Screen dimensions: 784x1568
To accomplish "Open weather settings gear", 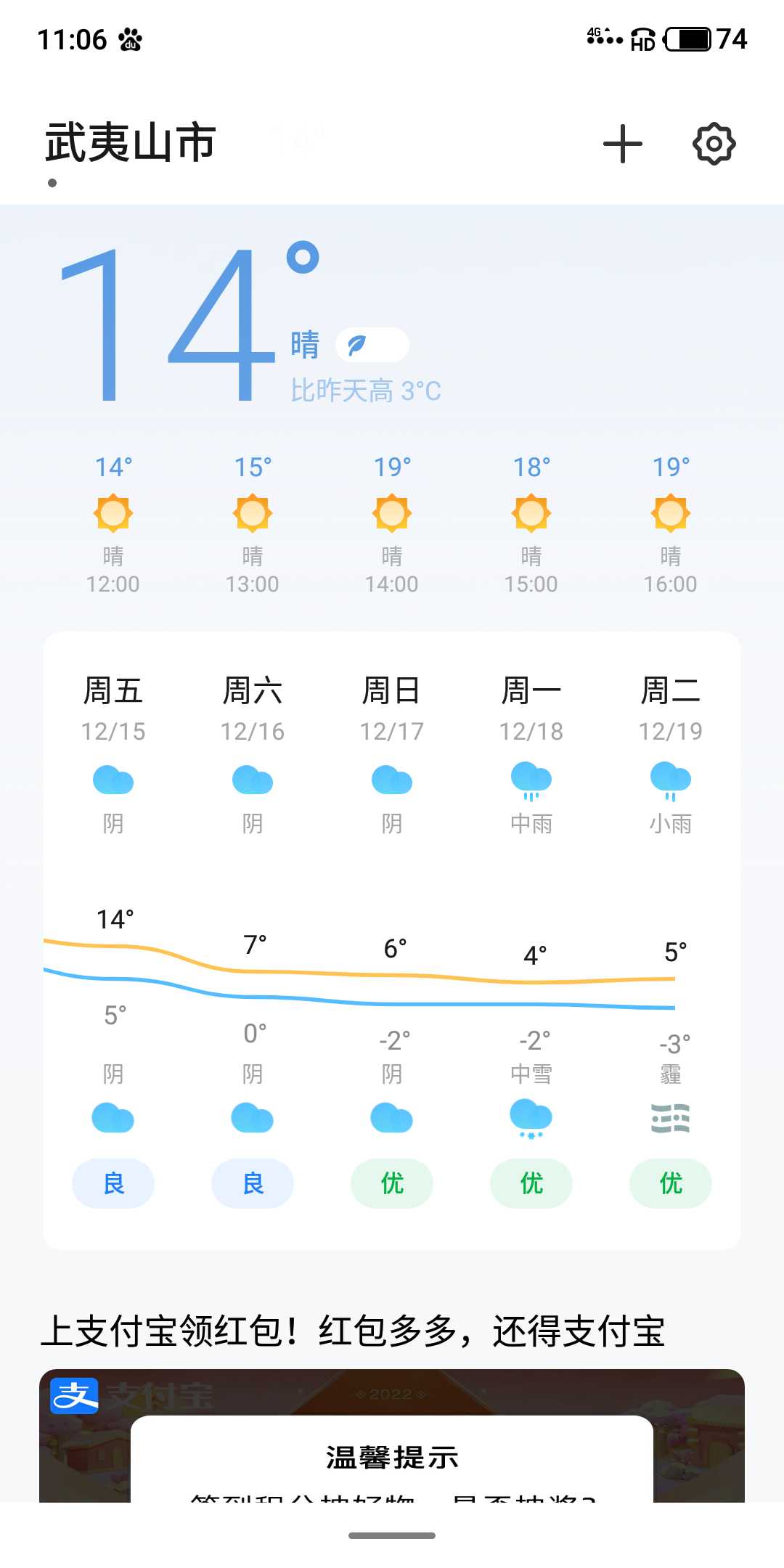I will tap(714, 144).
